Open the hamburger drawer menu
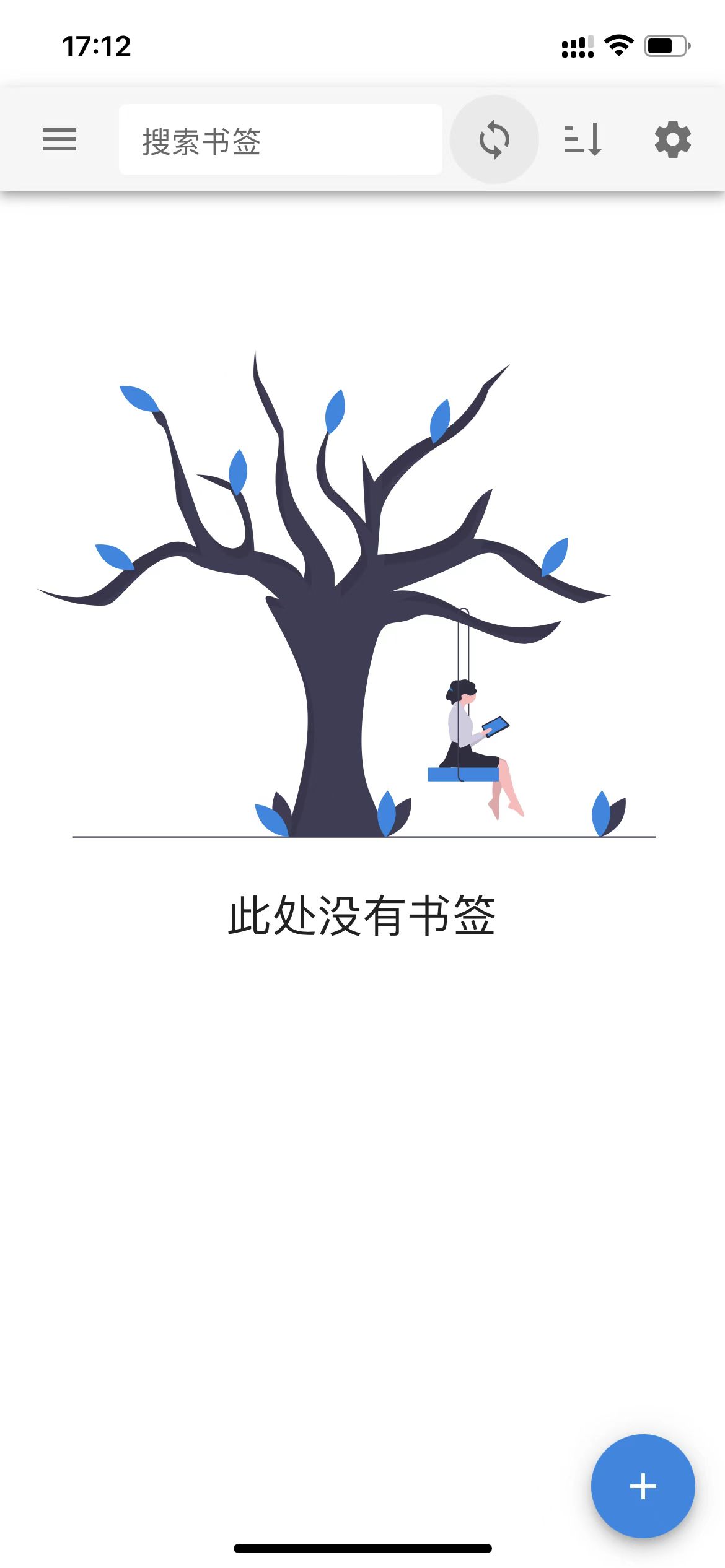This screenshot has height=1568, width=725. click(x=59, y=139)
